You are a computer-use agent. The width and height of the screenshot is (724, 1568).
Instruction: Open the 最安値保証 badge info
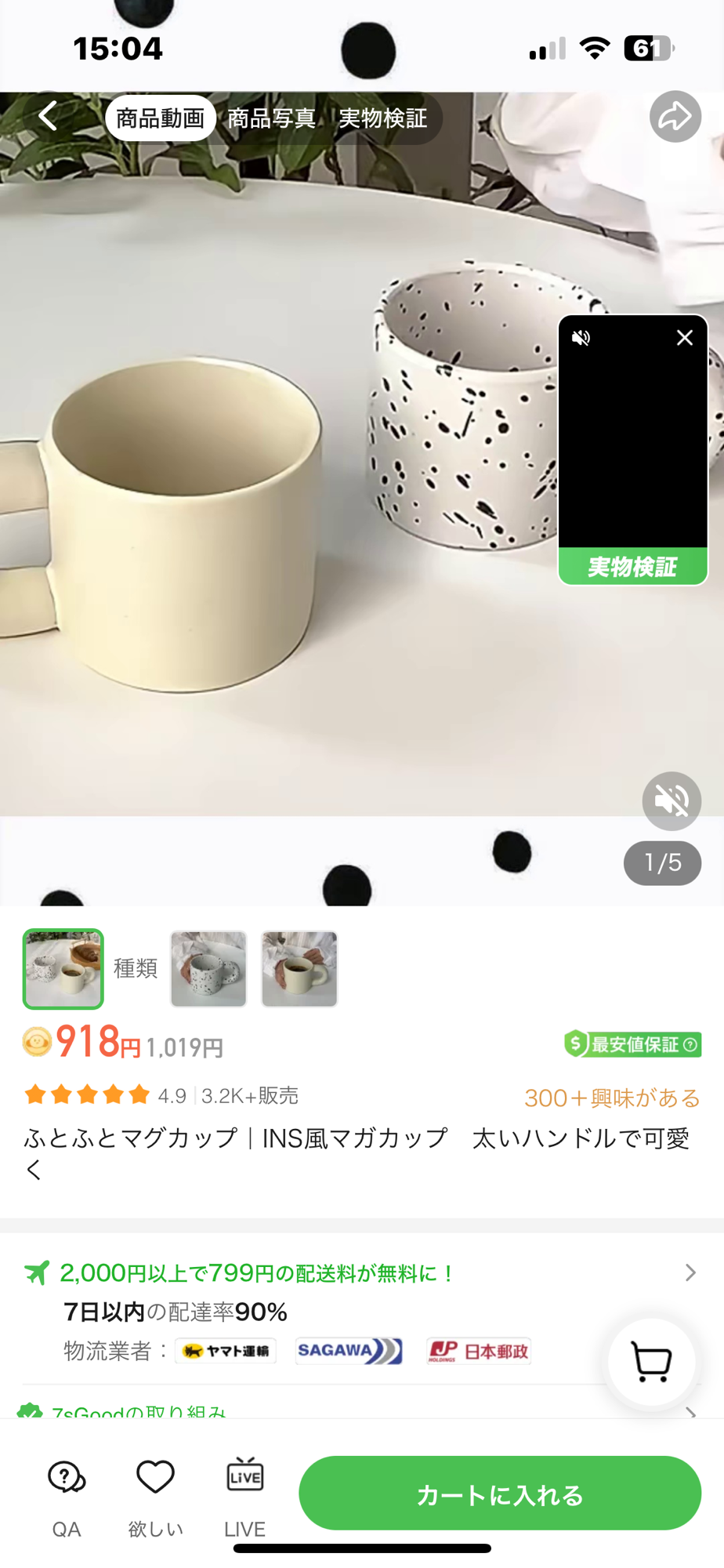(633, 1044)
